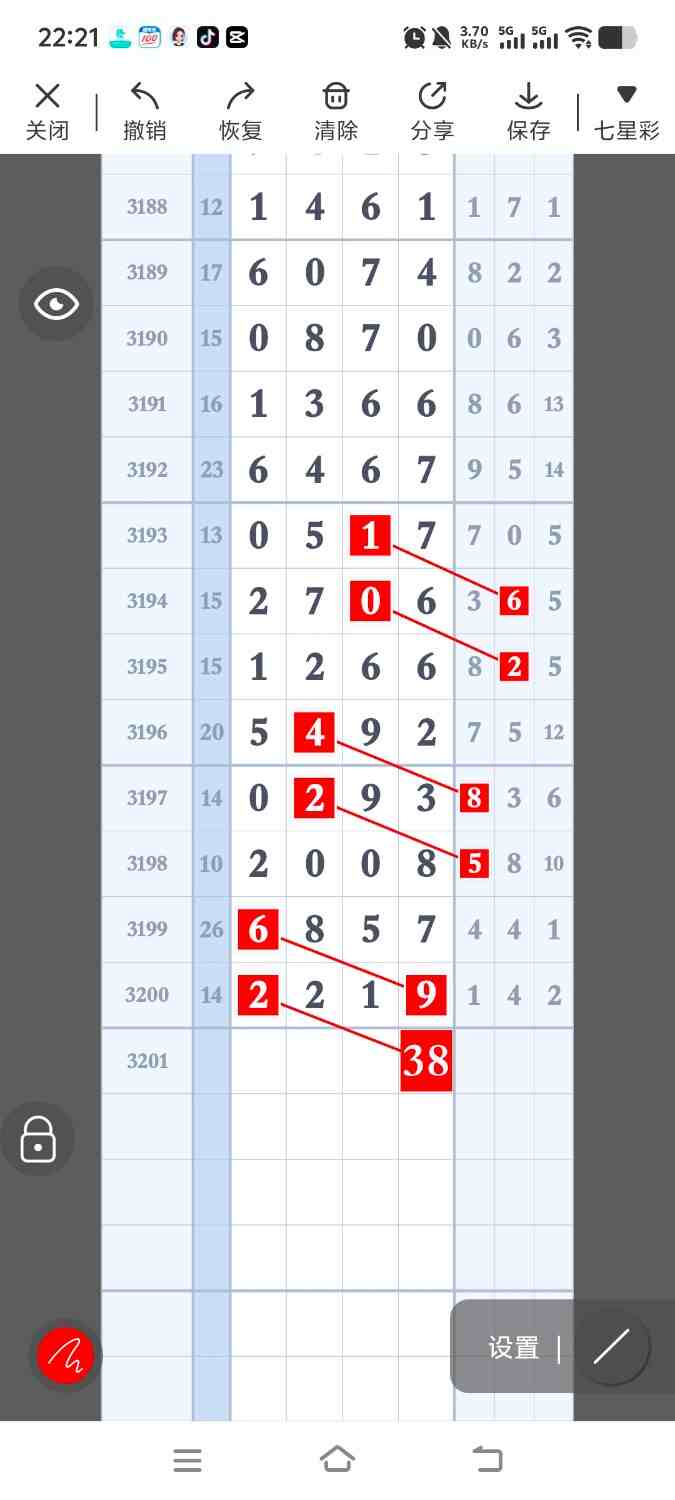Screen dimensions: 675x1500
Task: Open 设置 settings for drawing
Action: (514, 1347)
